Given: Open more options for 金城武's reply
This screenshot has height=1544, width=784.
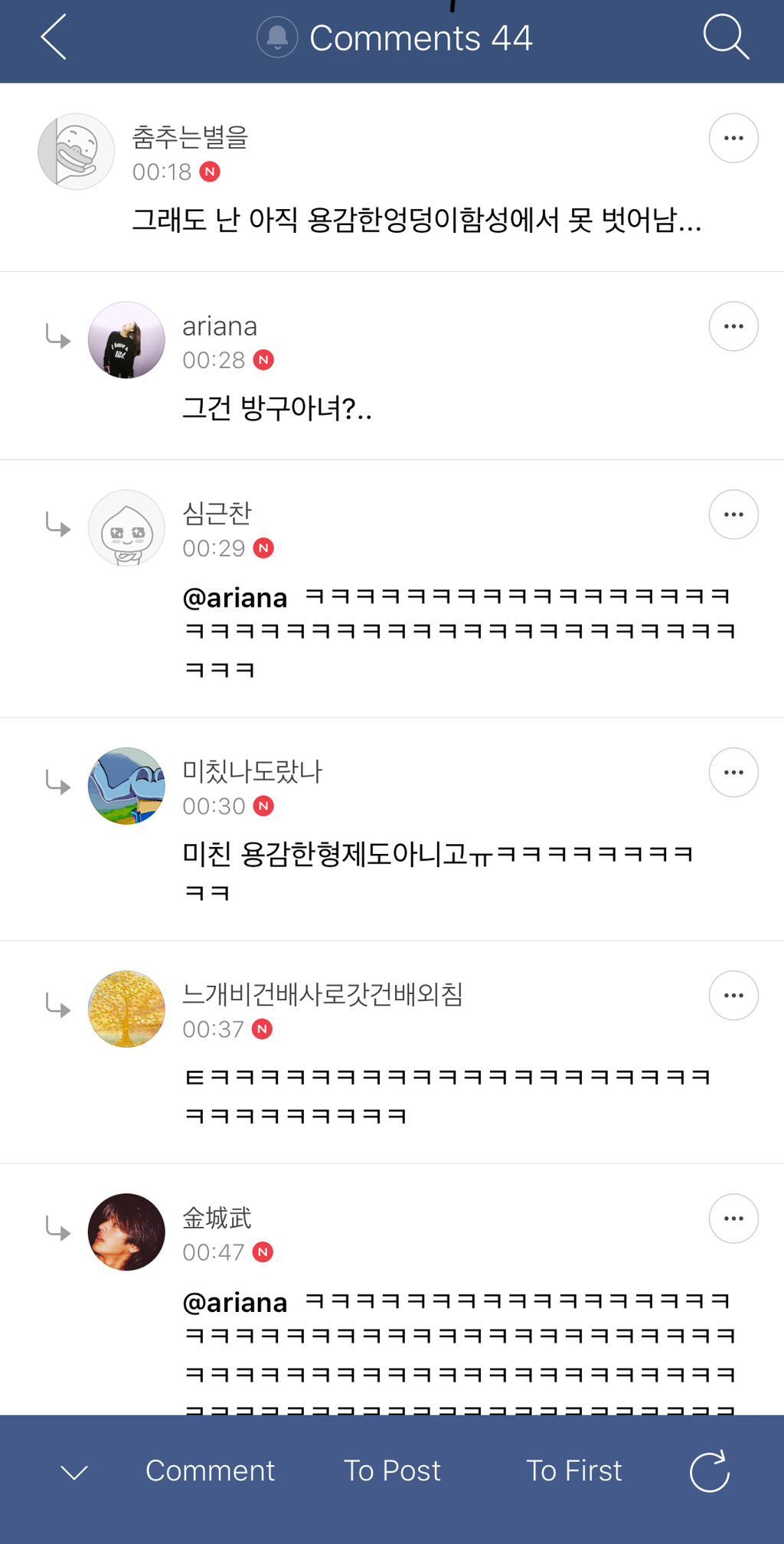Looking at the screenshot, I should pos(733,1219).
